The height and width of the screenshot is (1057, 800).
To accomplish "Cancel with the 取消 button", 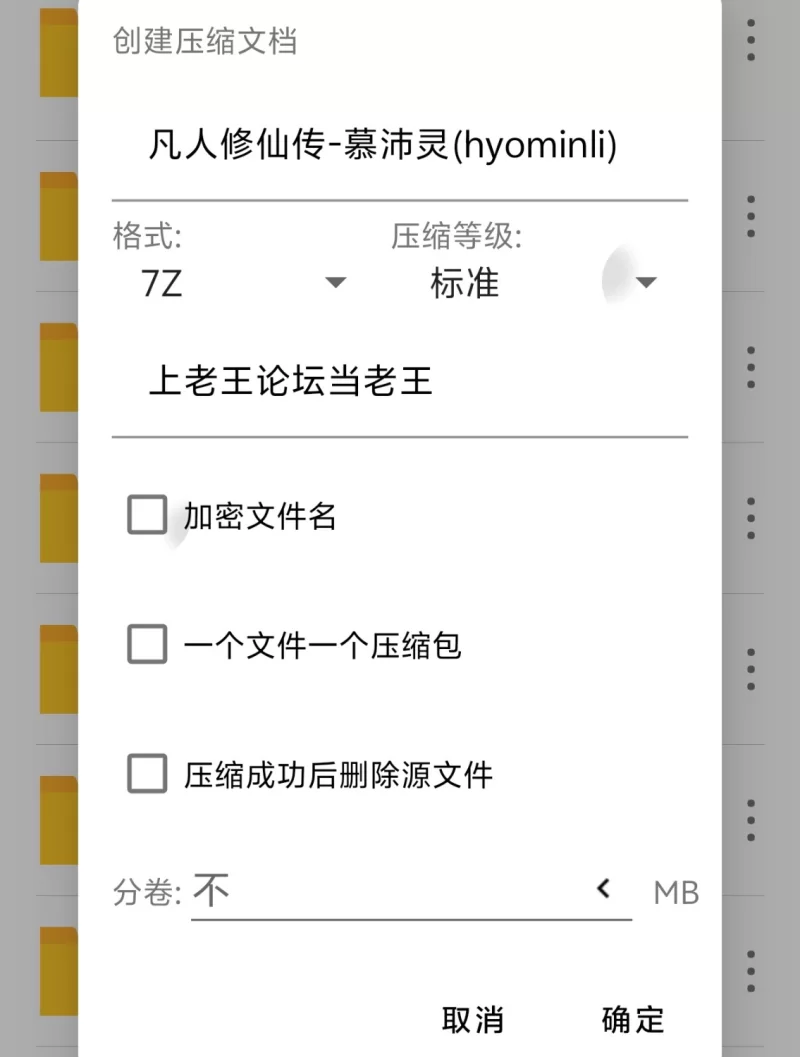I will click(x=473, y=1019).
